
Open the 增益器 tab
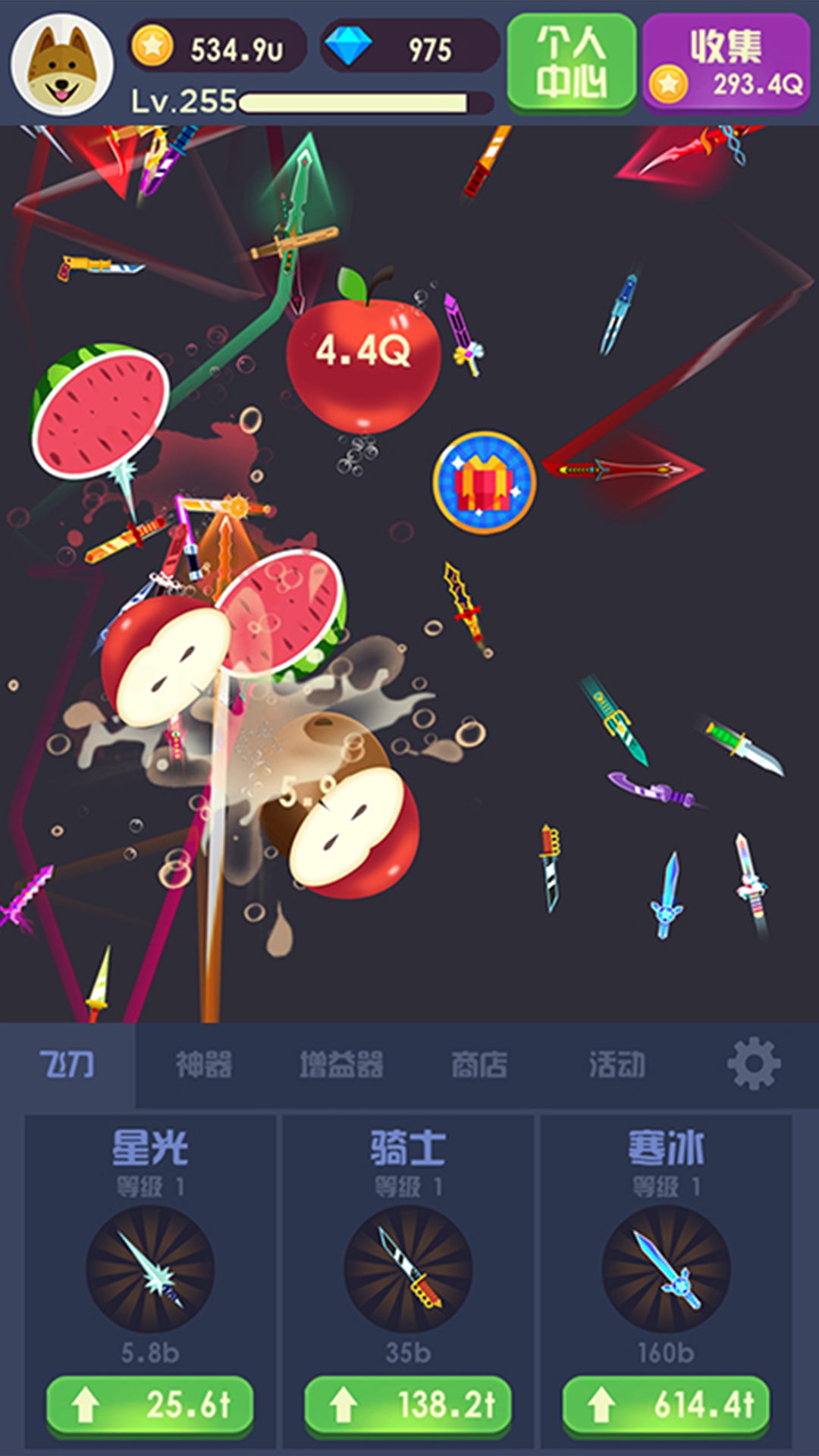(341, 1065)
